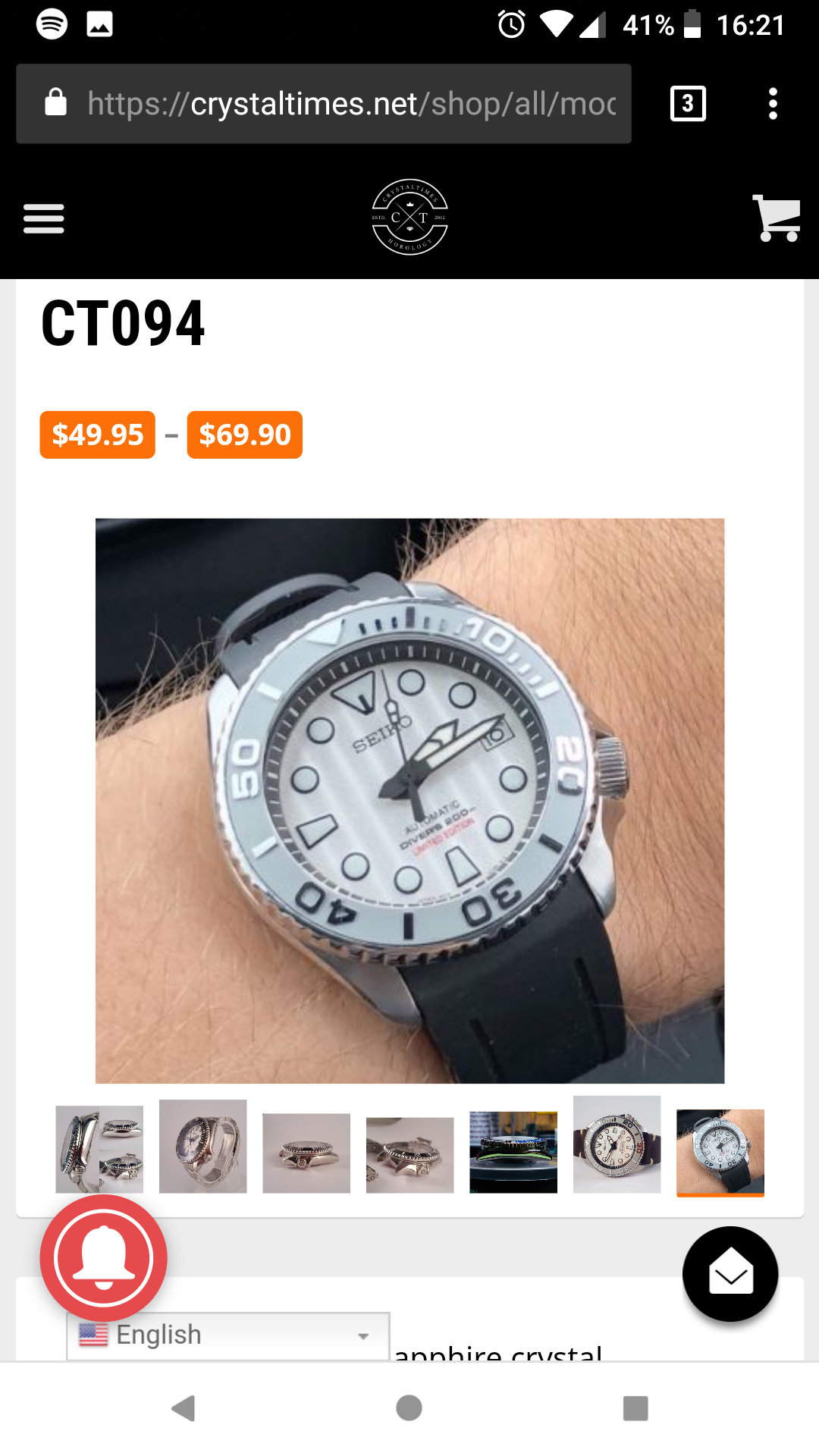Expand the English language dropdown
819x1456 pixels.
pyautogui.click(x=228, y=1335)
